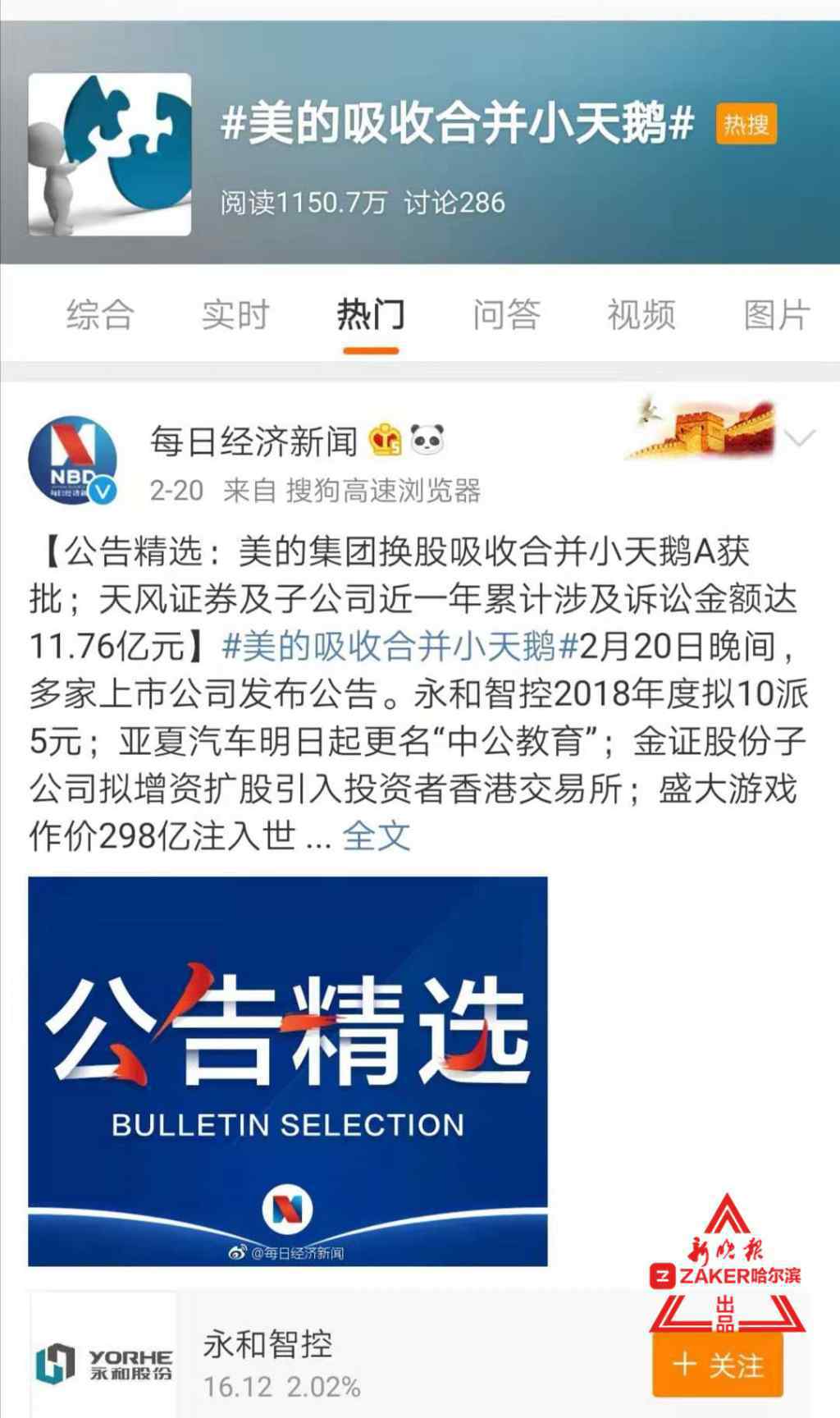Open the 图片 tab
The height and width of the screenshot is (1418, 840).
click(777, 314)
